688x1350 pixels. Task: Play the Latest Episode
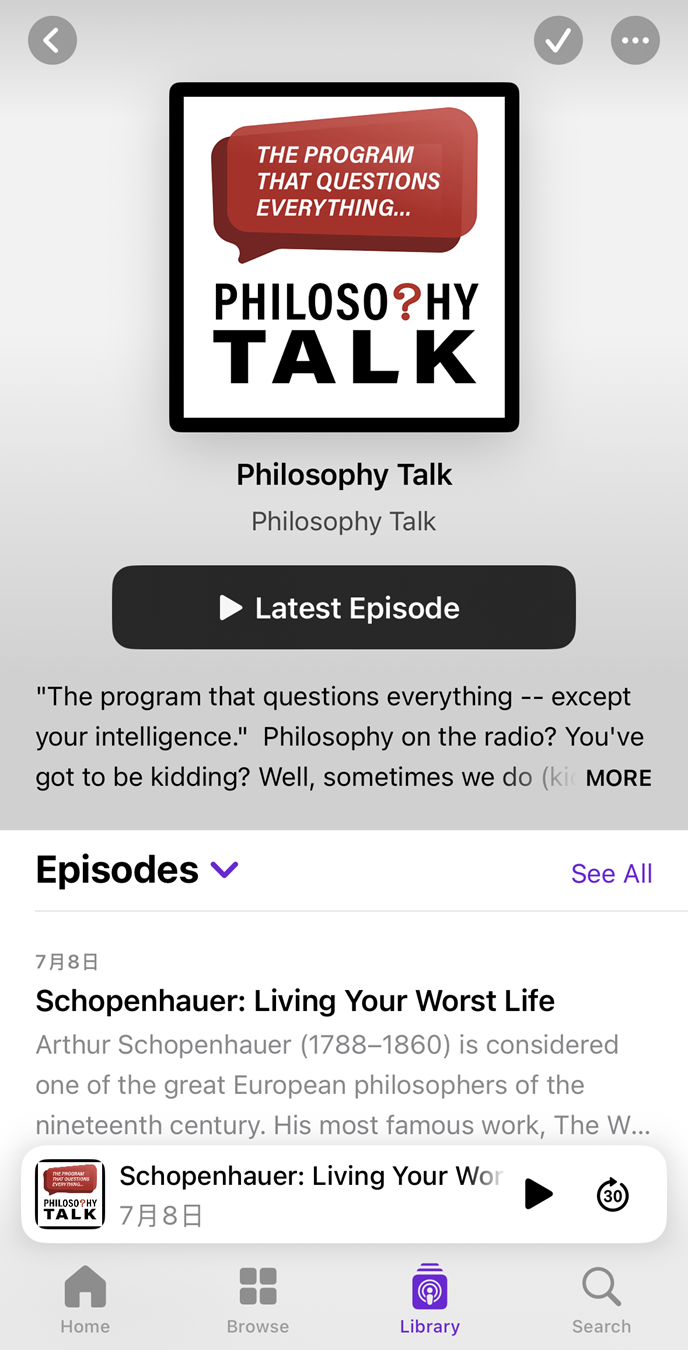pyautogui.click(x=344, y=608)
